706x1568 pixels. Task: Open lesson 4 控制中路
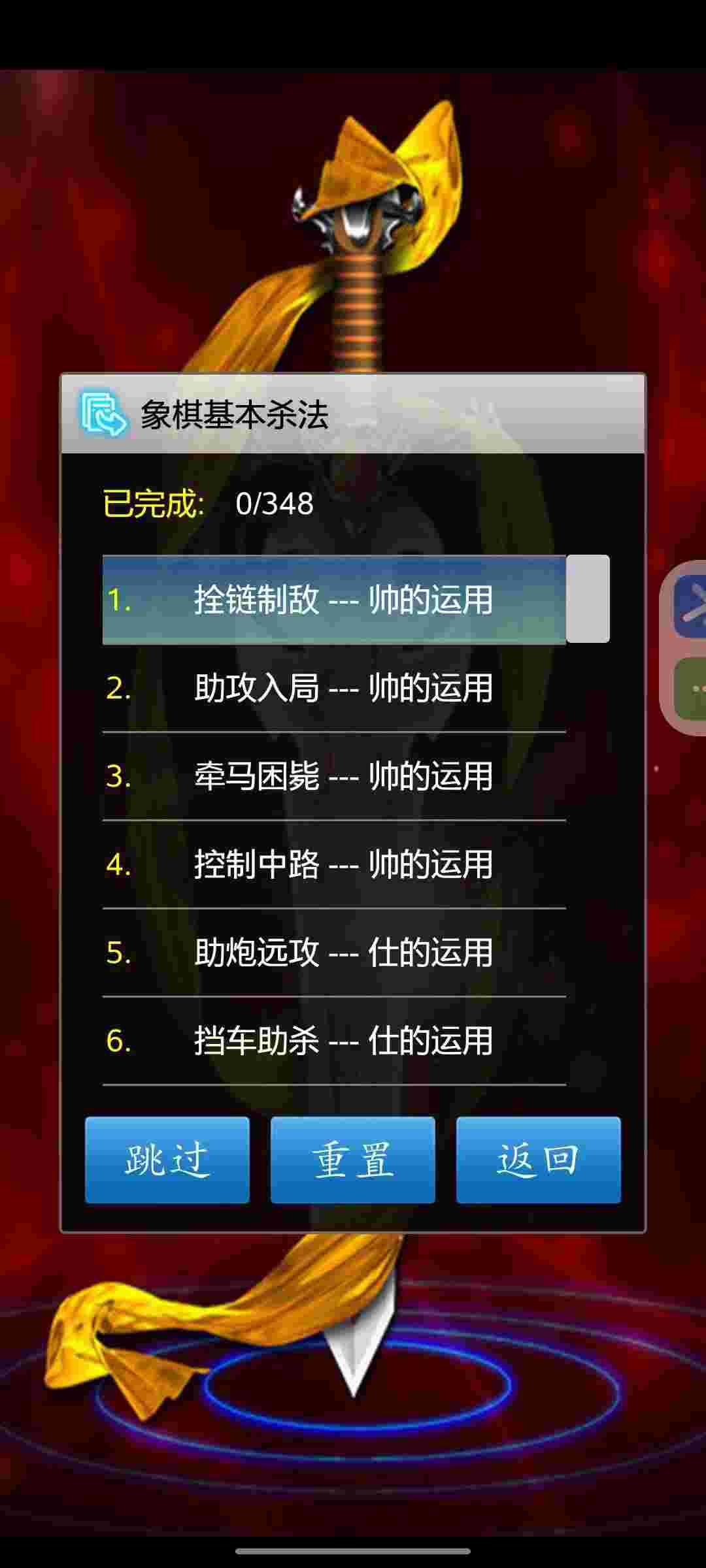tap(333, 864)
